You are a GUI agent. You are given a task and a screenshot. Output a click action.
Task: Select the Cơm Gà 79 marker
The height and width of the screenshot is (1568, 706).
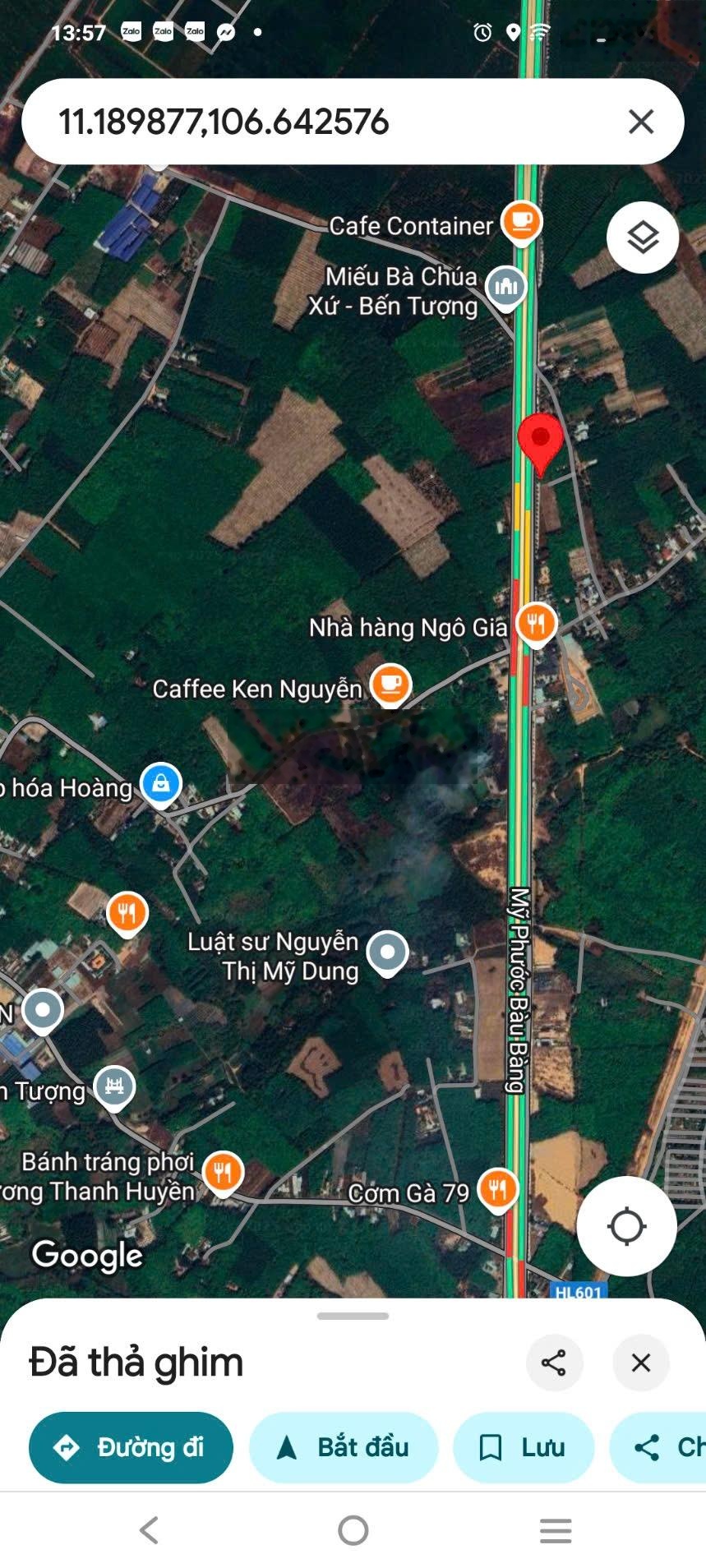497,1188
